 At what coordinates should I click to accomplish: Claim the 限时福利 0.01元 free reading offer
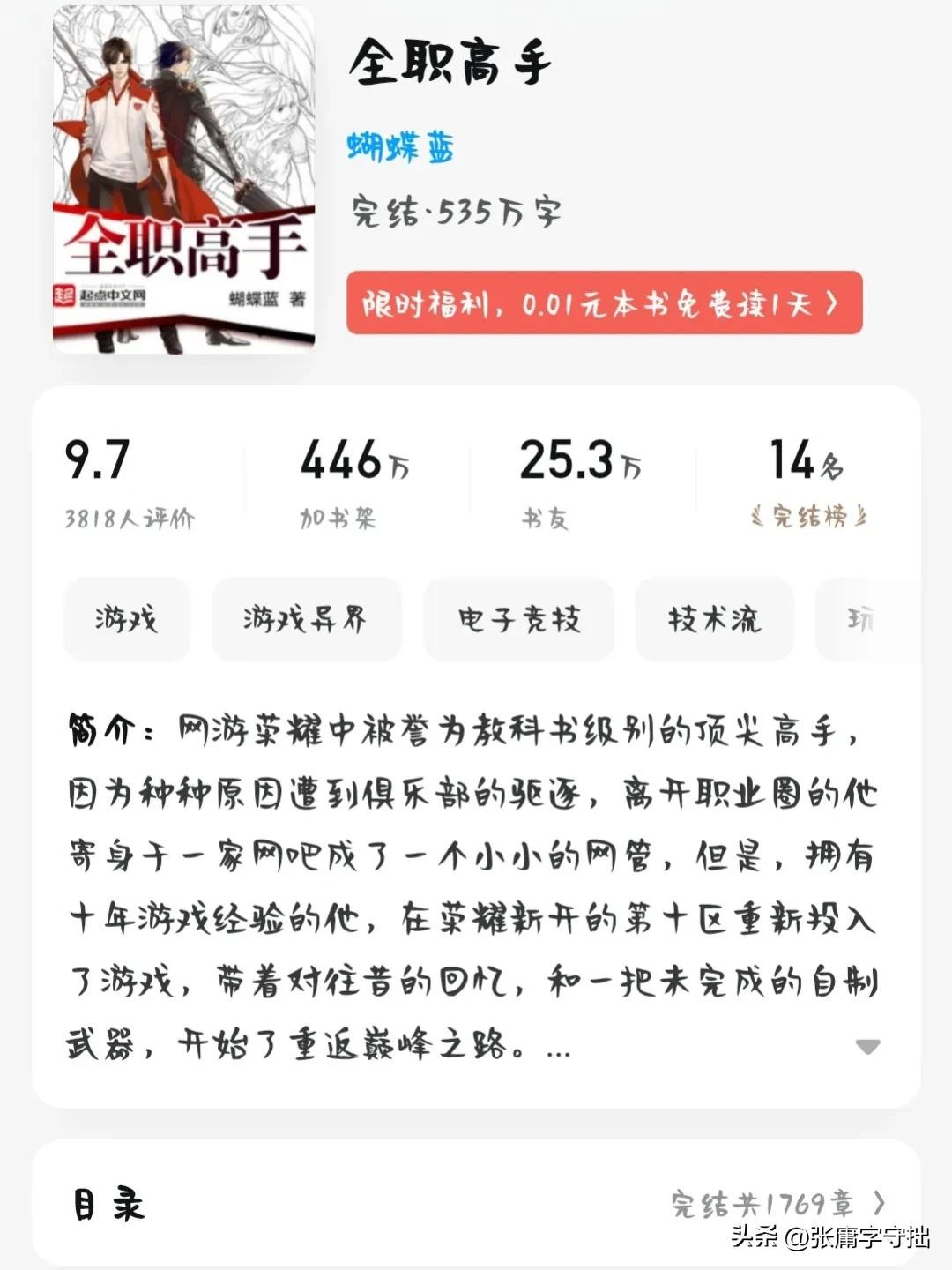pos(604,303)
